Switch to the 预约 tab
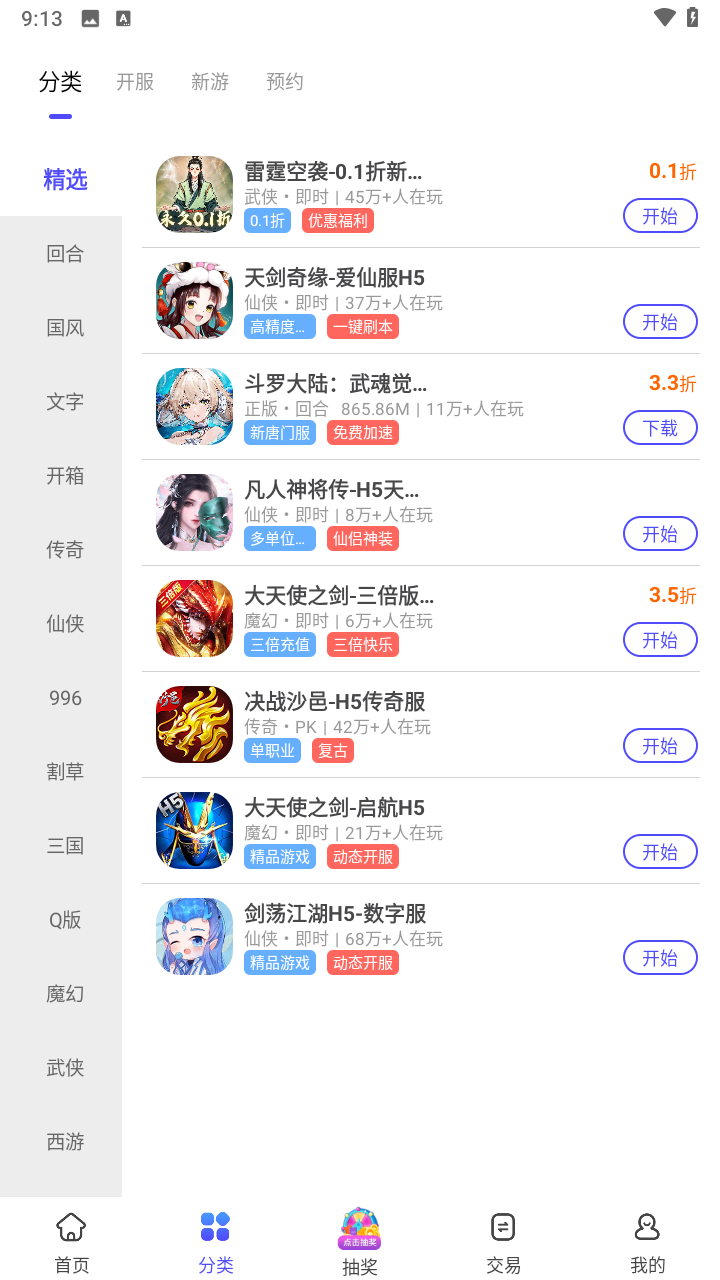Image resolution: width=720 pixels, height=1280 pixels. 285,82
